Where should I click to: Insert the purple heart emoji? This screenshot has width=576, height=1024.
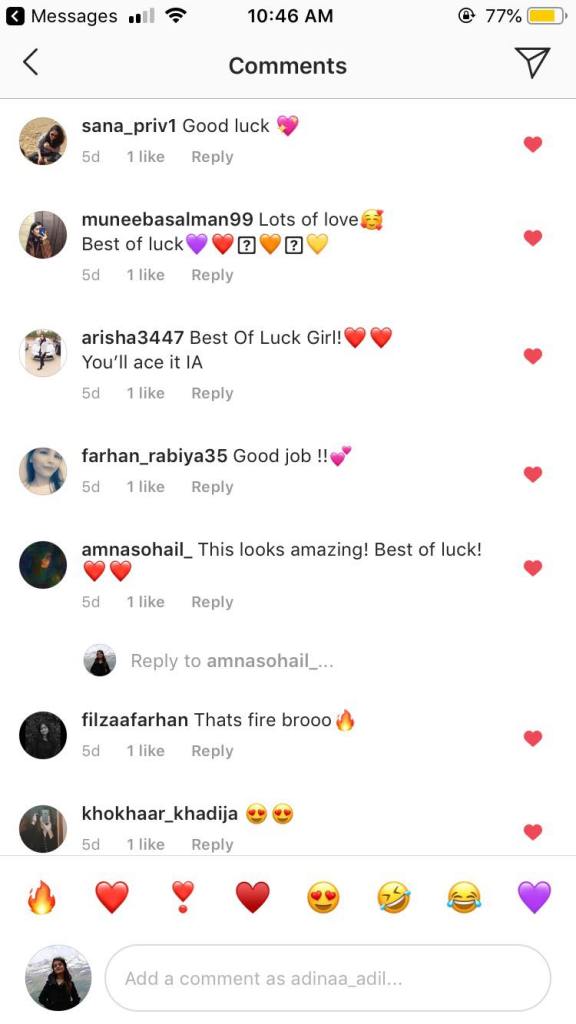(534, 897)
